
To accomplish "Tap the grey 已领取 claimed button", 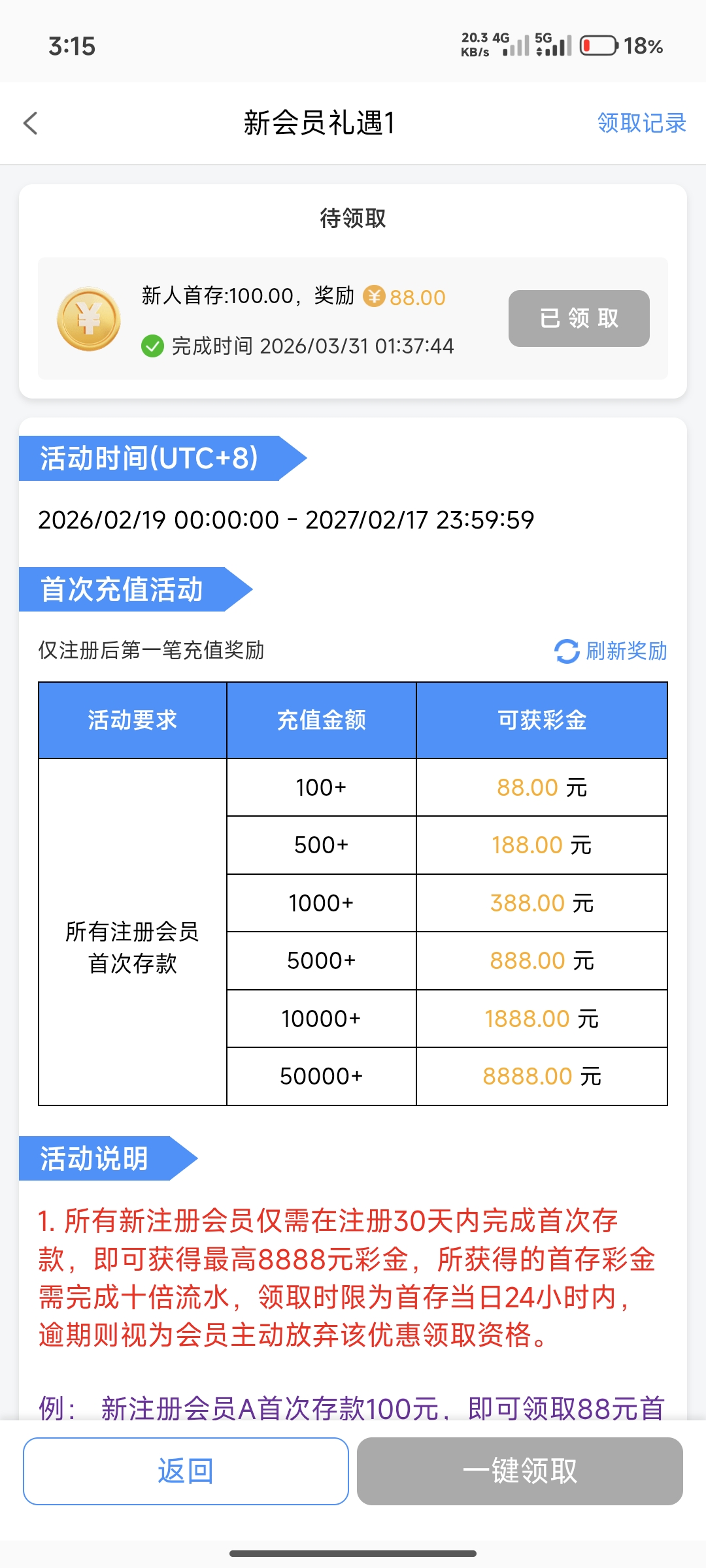I will pyautogui.click(x=579, y=318).
